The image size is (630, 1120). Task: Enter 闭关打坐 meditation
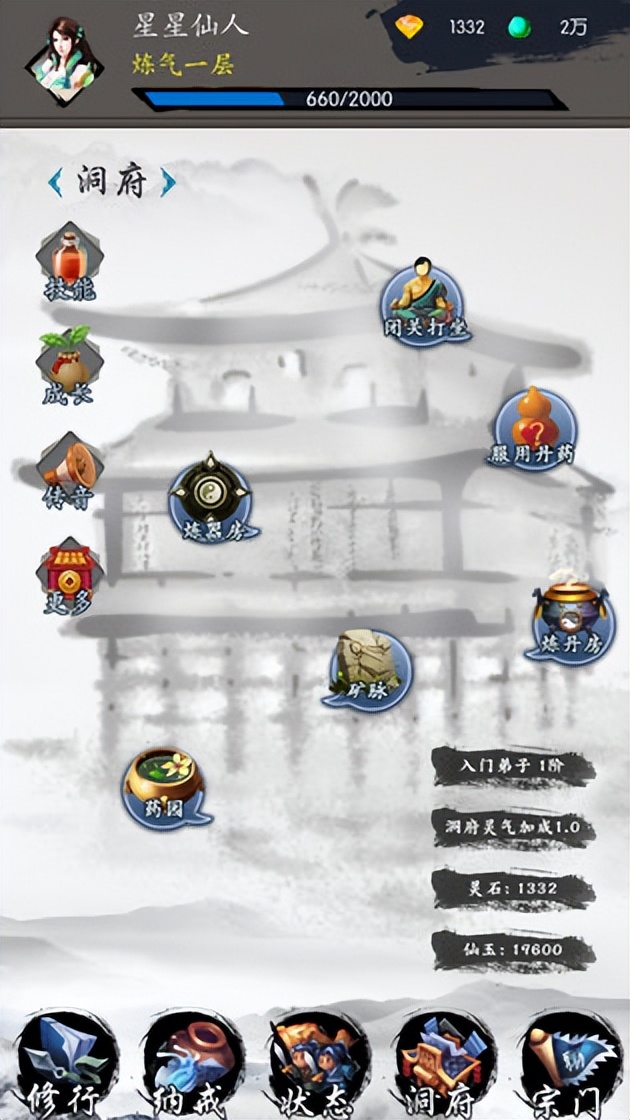(x=426, y=300)
